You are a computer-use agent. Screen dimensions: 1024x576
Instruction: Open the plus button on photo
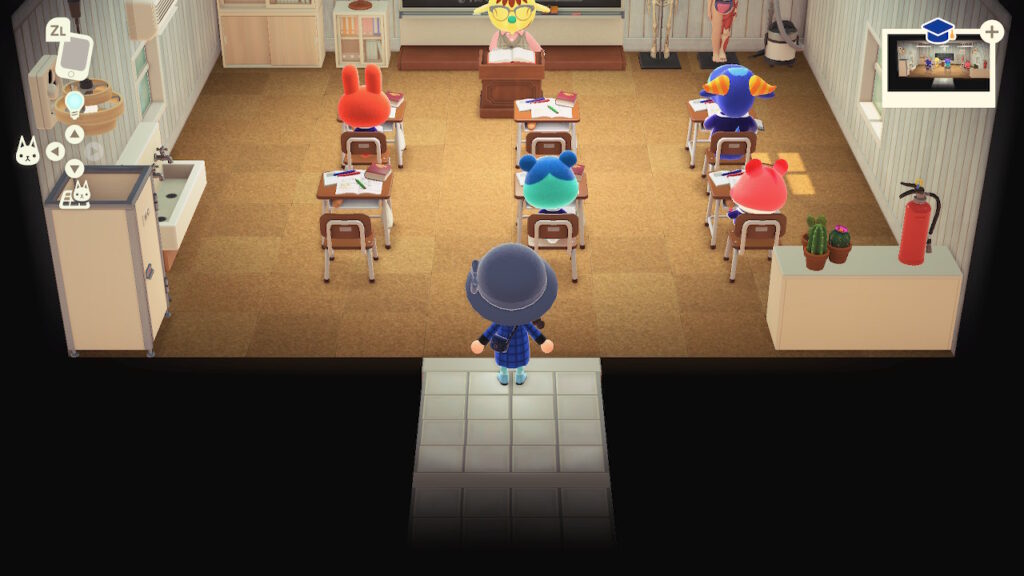point(991,32)
